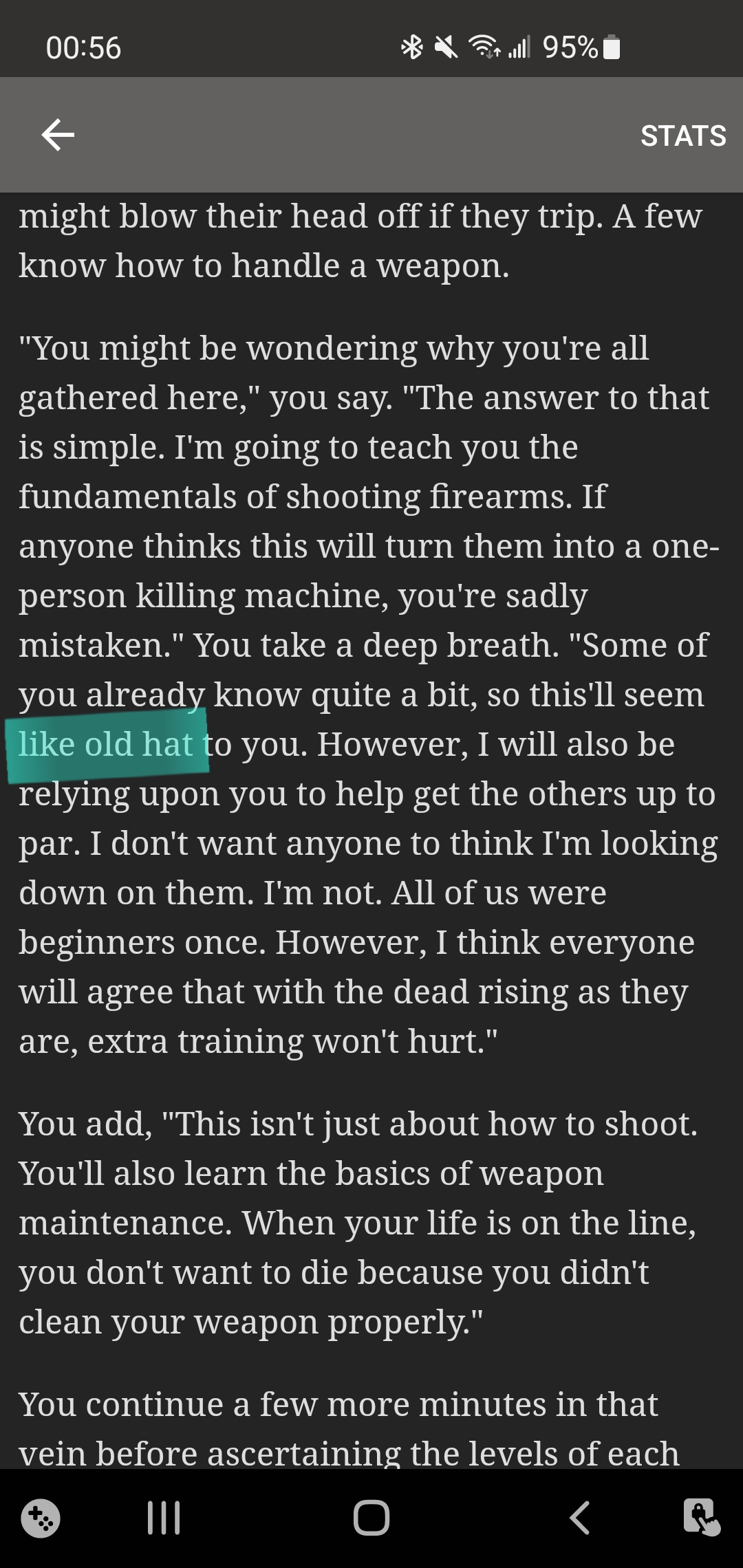Open recent apps from the navigation bar

[x=164, y=1518]
